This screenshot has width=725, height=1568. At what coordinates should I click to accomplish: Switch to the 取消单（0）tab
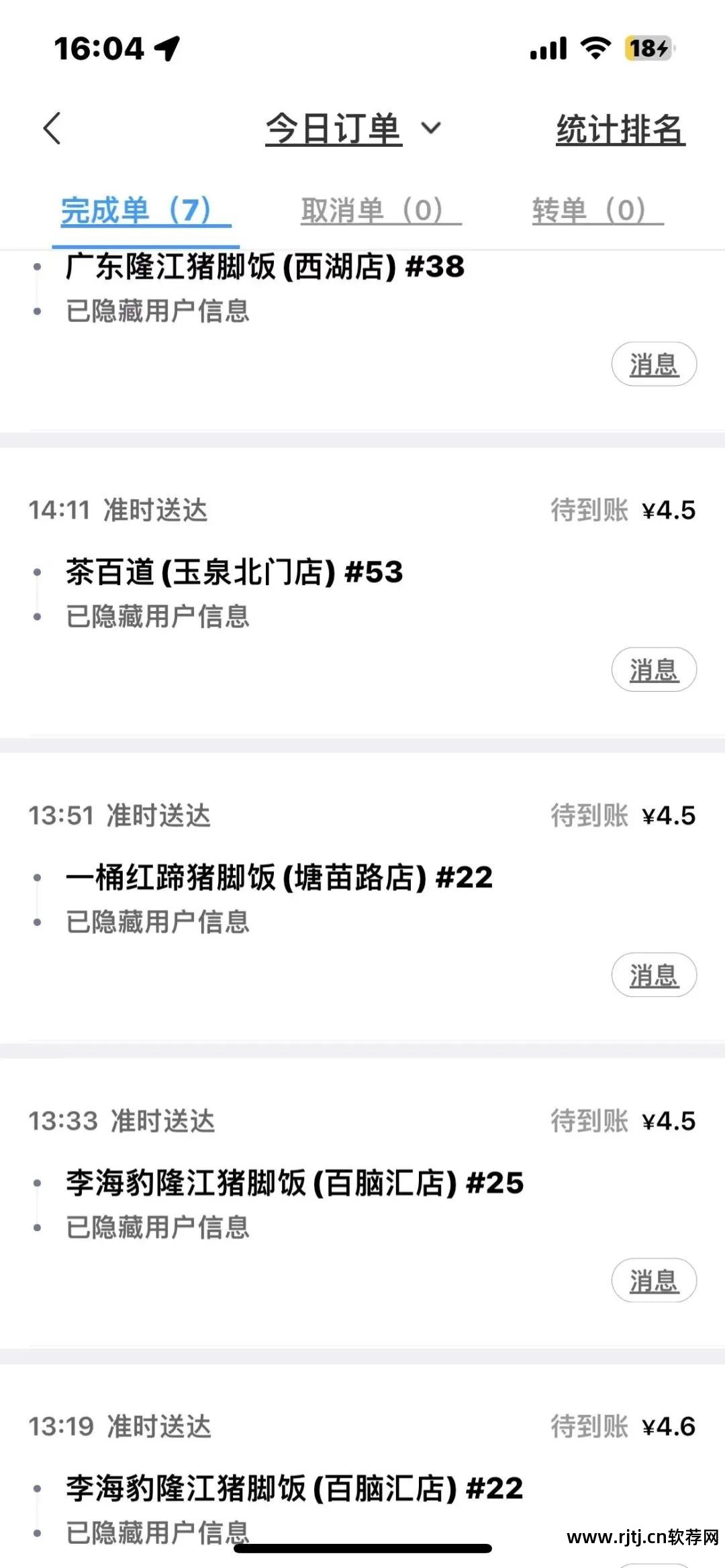[x=379, y=210]
